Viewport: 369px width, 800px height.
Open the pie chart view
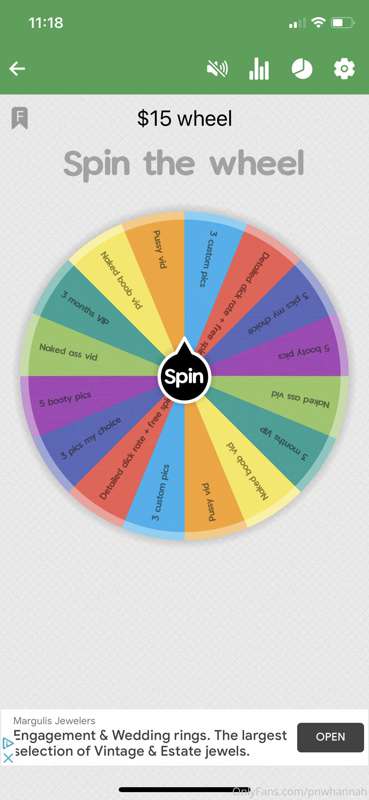click(302, 69)
